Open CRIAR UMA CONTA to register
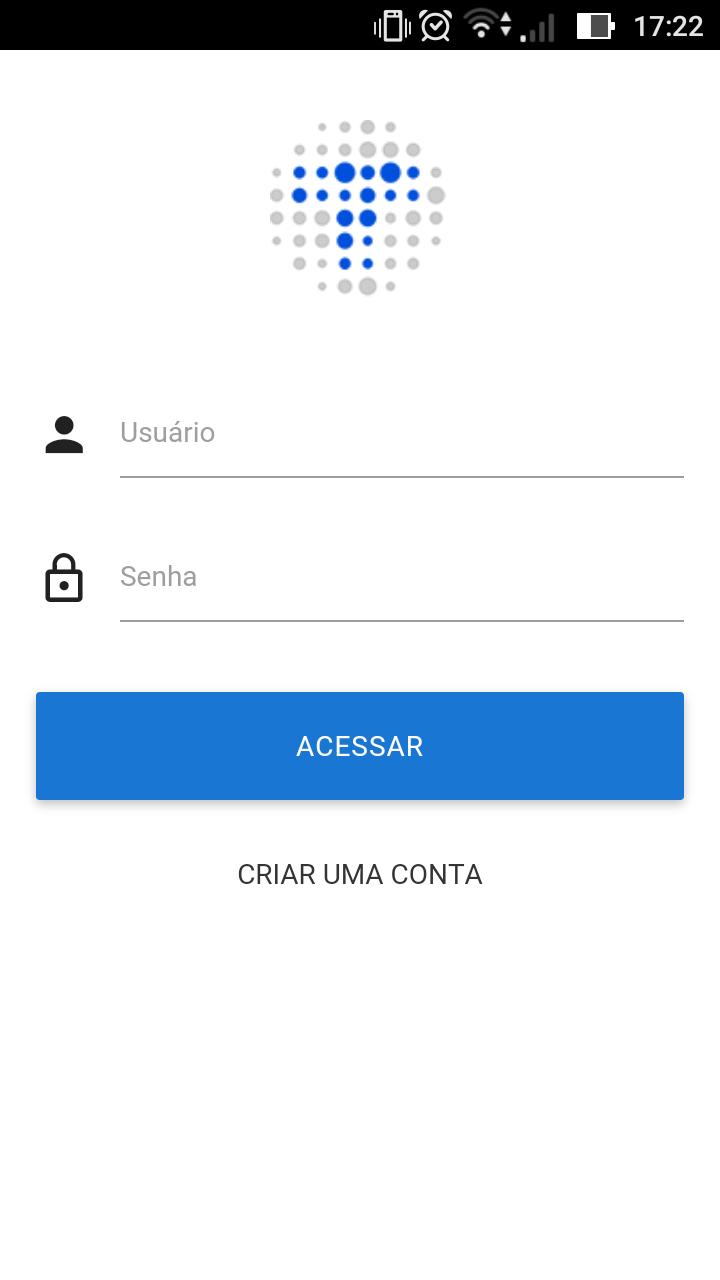Screen dimensions: 720x1280 [x=360, y=875]
